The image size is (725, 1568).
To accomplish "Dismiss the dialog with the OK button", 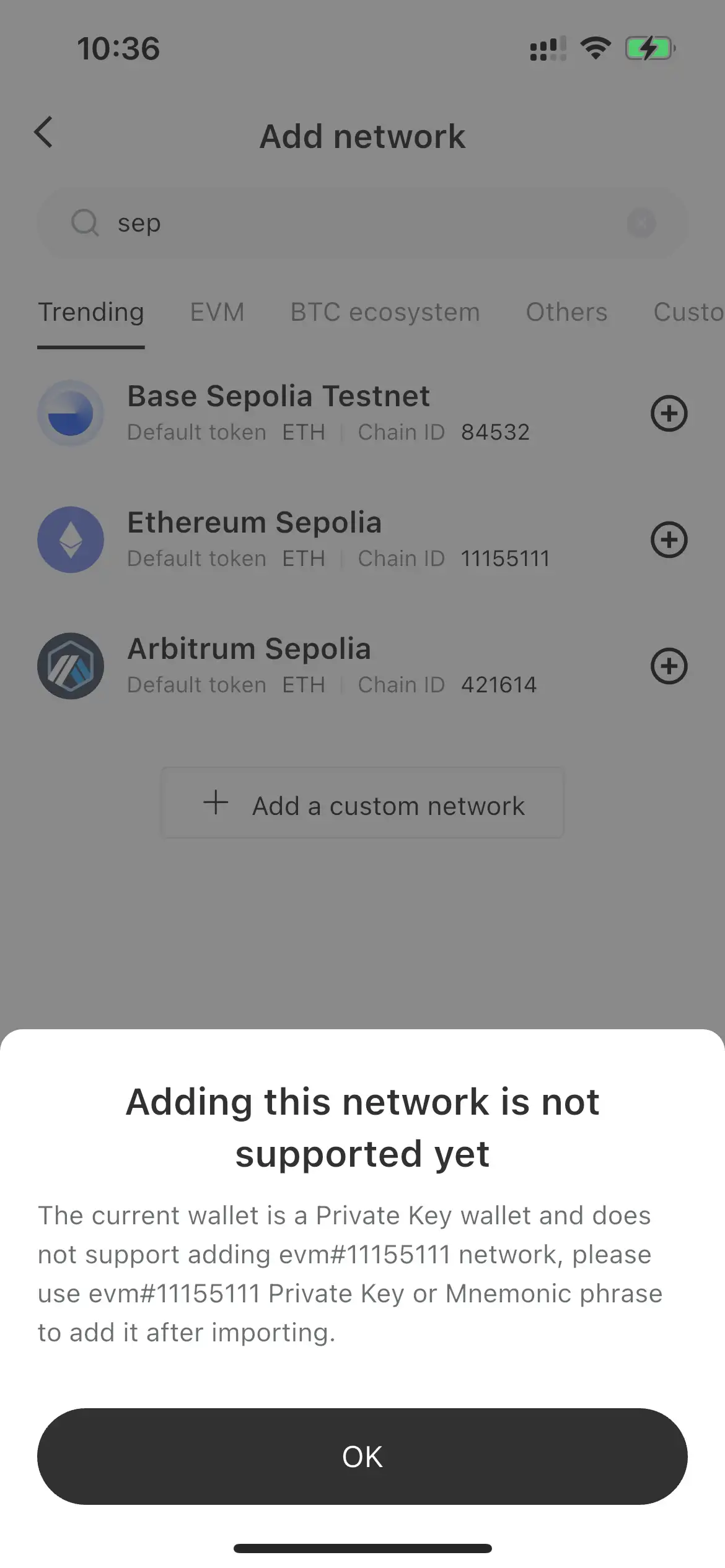I will point(362,1457).
